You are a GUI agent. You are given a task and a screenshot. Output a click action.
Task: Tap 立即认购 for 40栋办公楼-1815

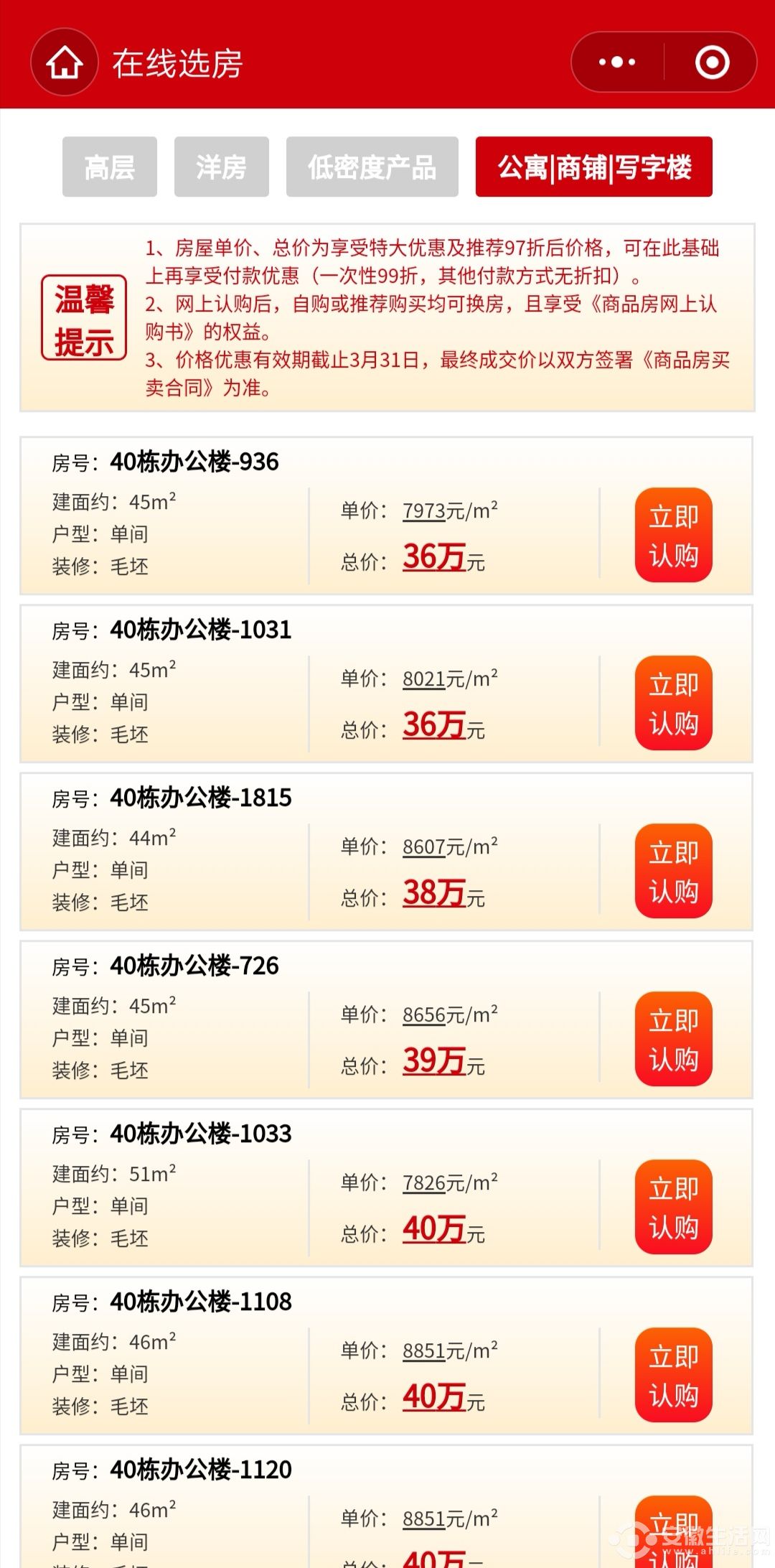(673, 872)
